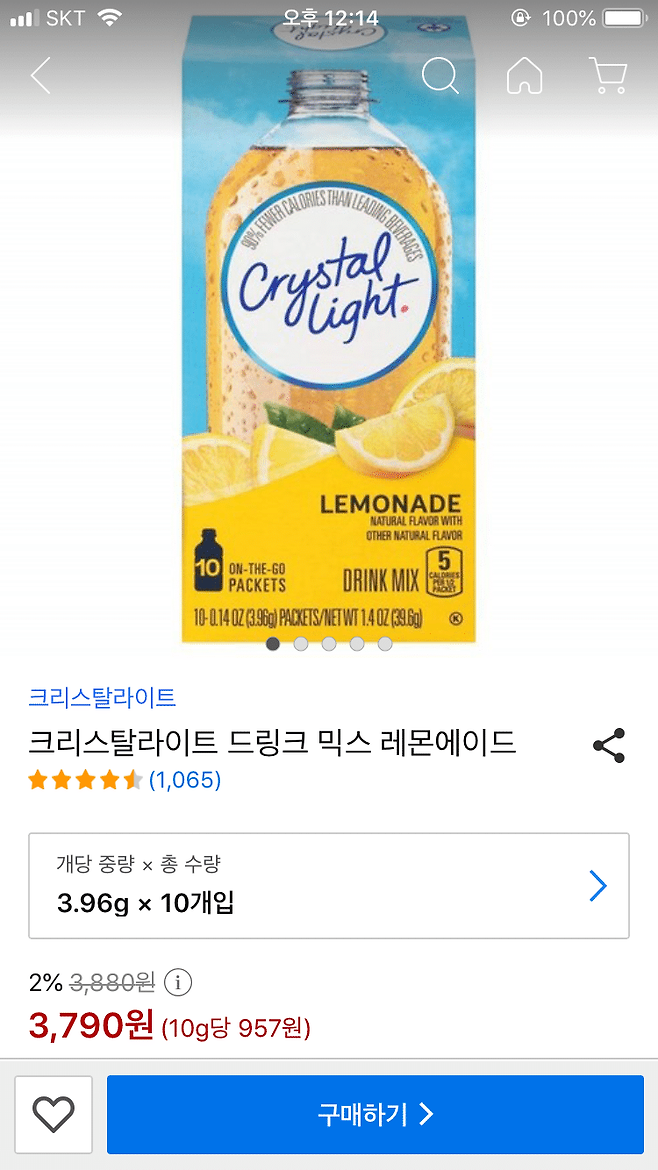Open the shopping cart
658x1170 pixels.
tap(608, 76)
